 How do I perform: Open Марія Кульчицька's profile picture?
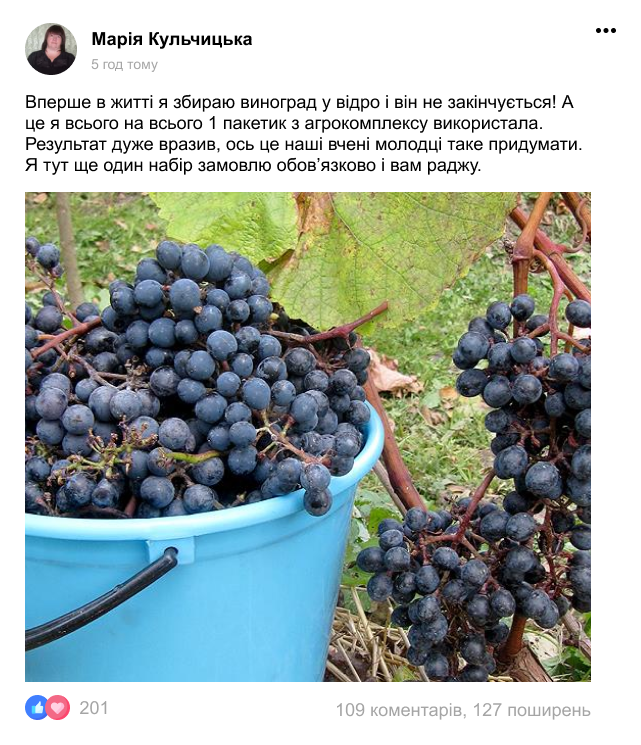coord(51,50)
